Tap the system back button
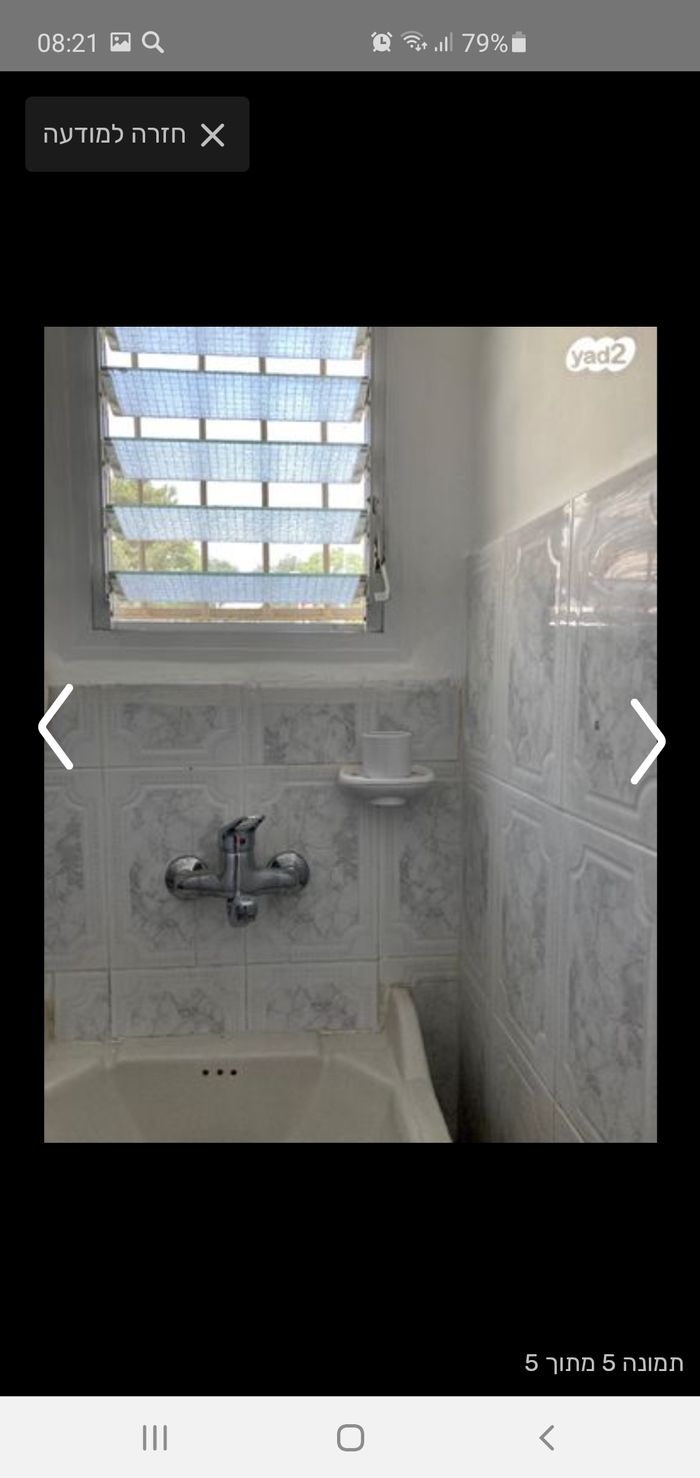The width and height of the screenshot is (700, 1478). [x=546, y=1438]
